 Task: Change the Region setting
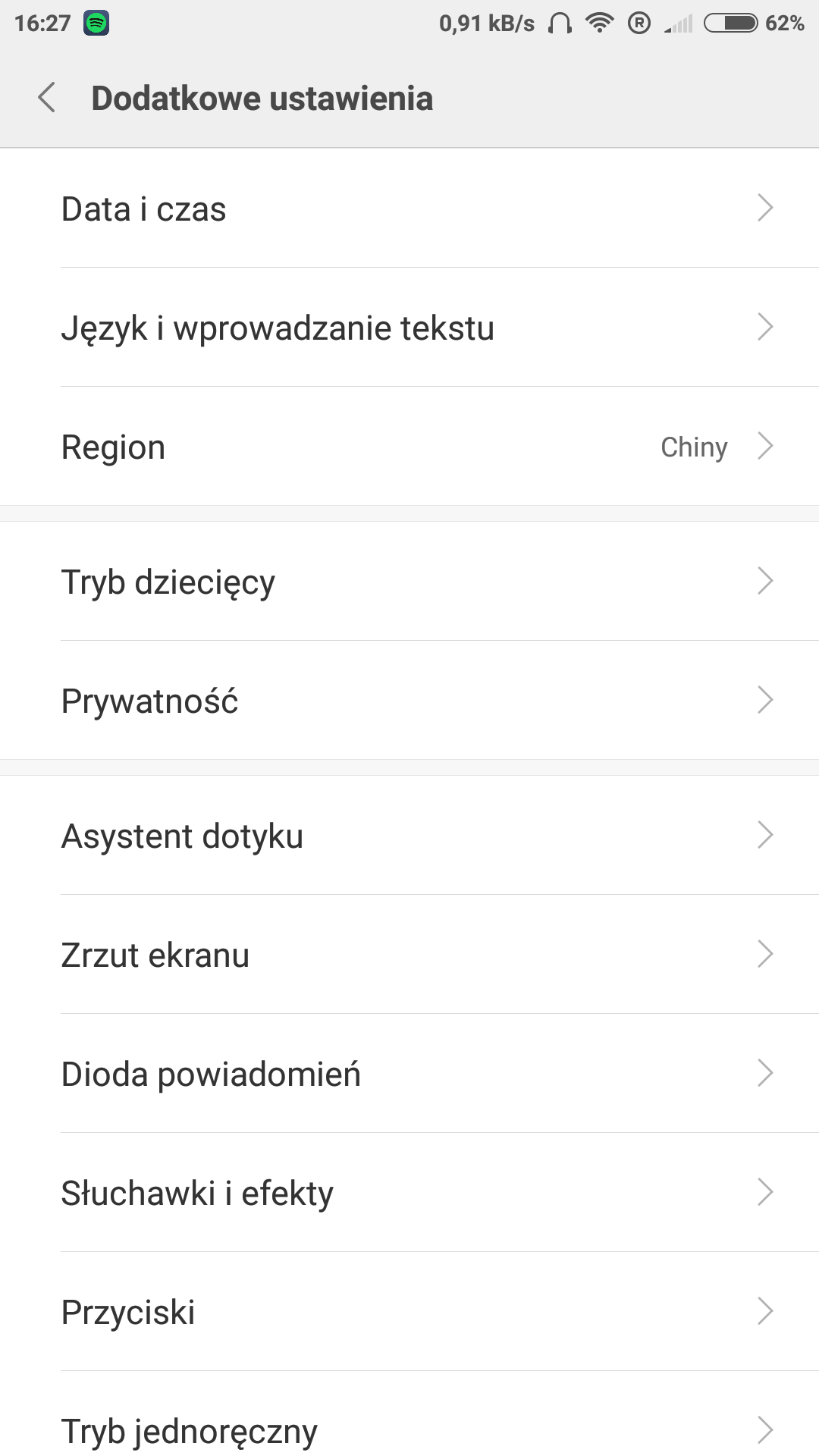(x=409, y=447)
